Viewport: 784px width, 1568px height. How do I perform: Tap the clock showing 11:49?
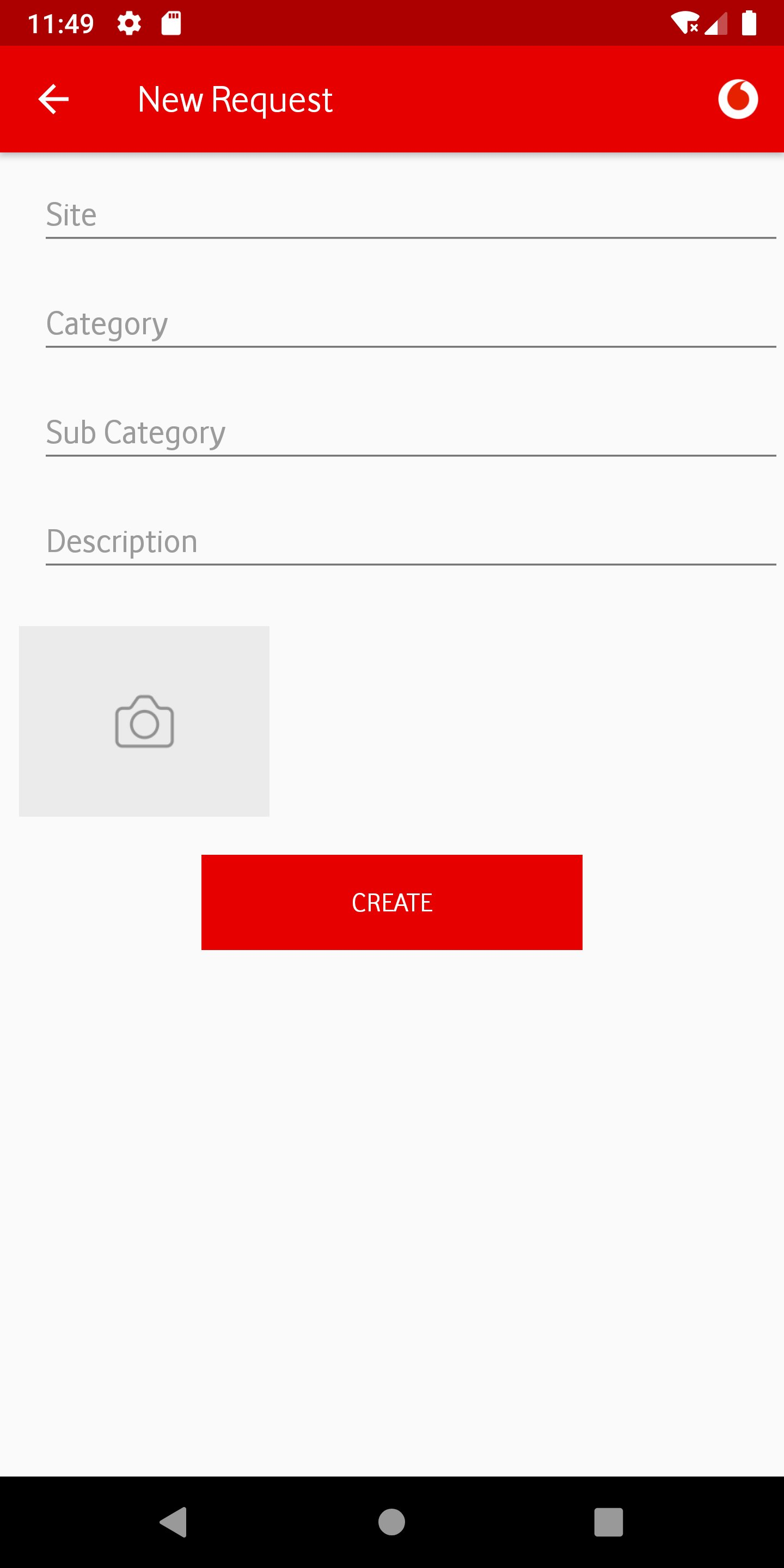click(x=63, y=22)
